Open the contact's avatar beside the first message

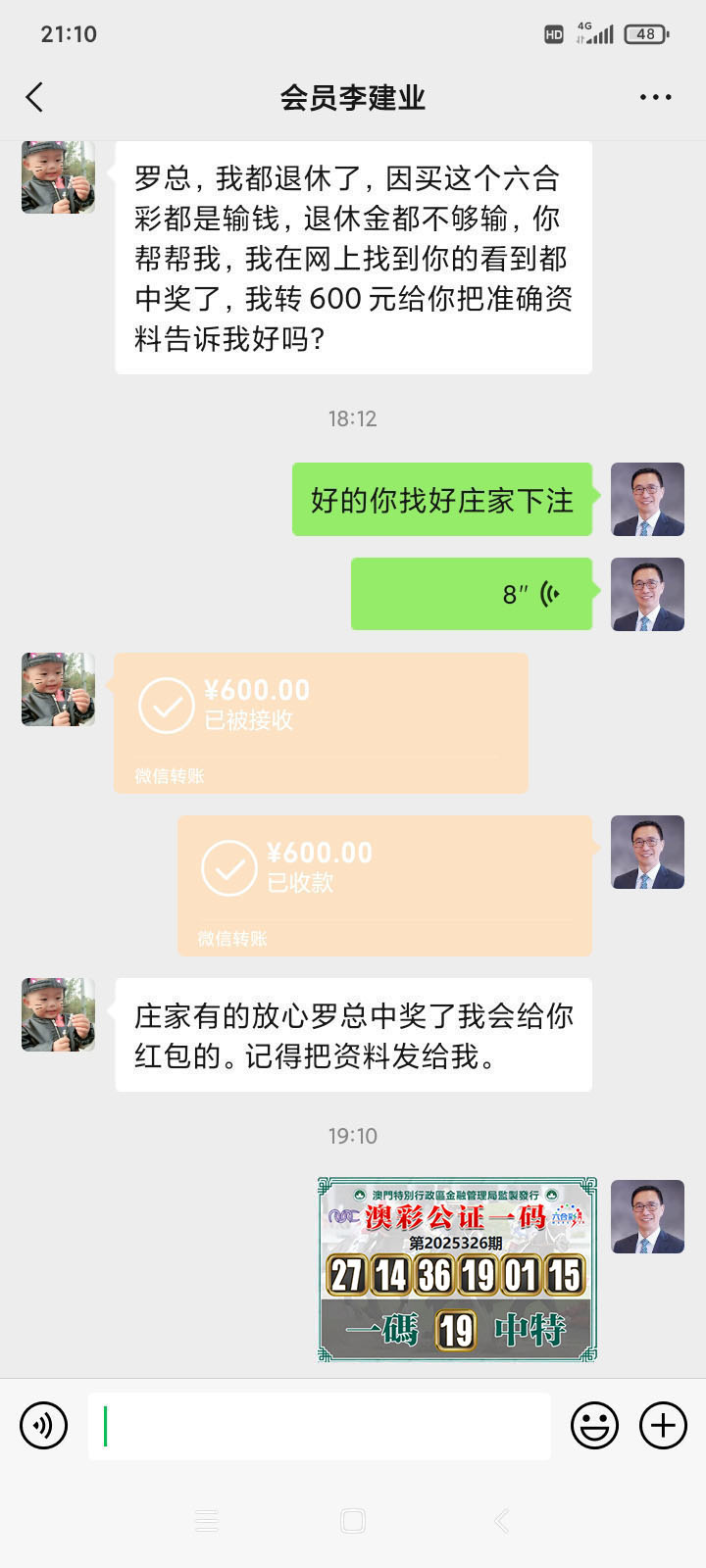pyautogui.click(x=59, y=176)
